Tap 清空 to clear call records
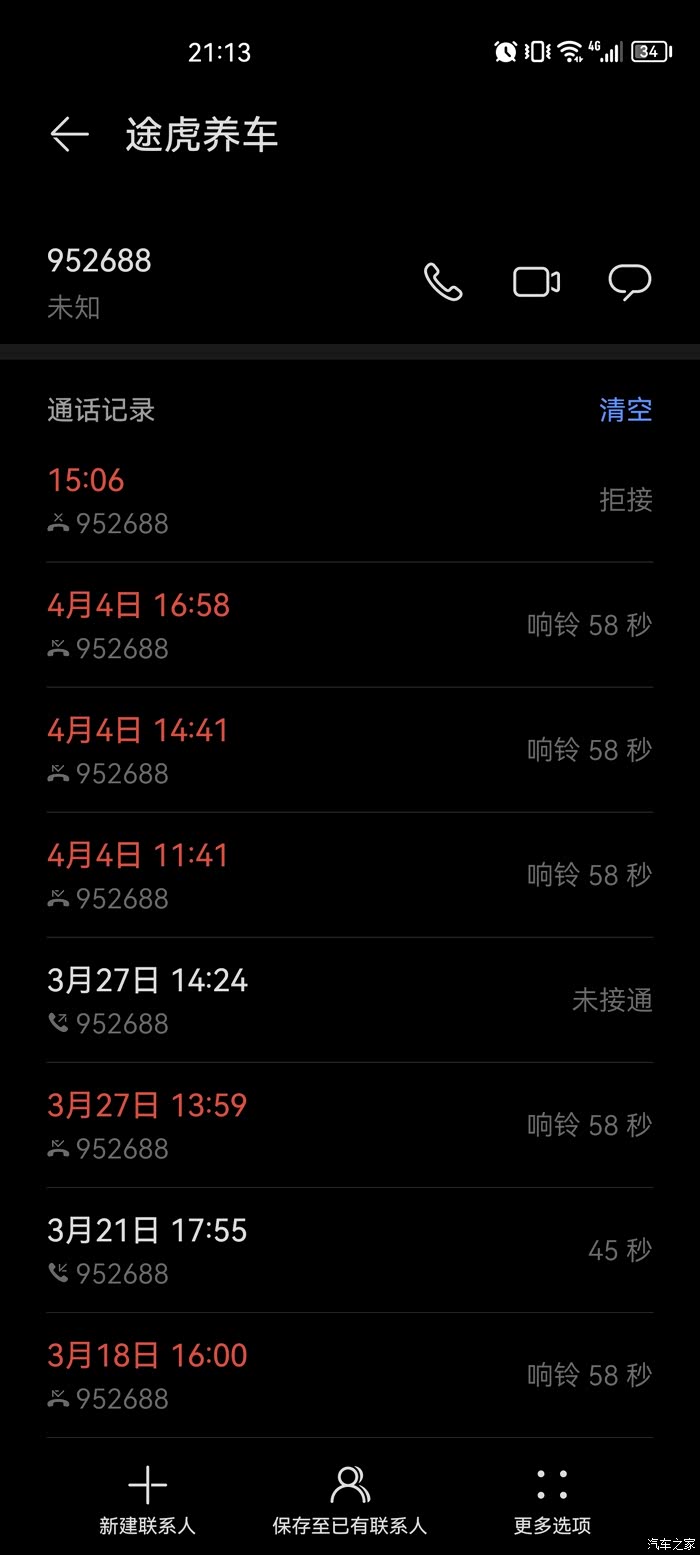The image size is (700, 1555). coord(625,410)
